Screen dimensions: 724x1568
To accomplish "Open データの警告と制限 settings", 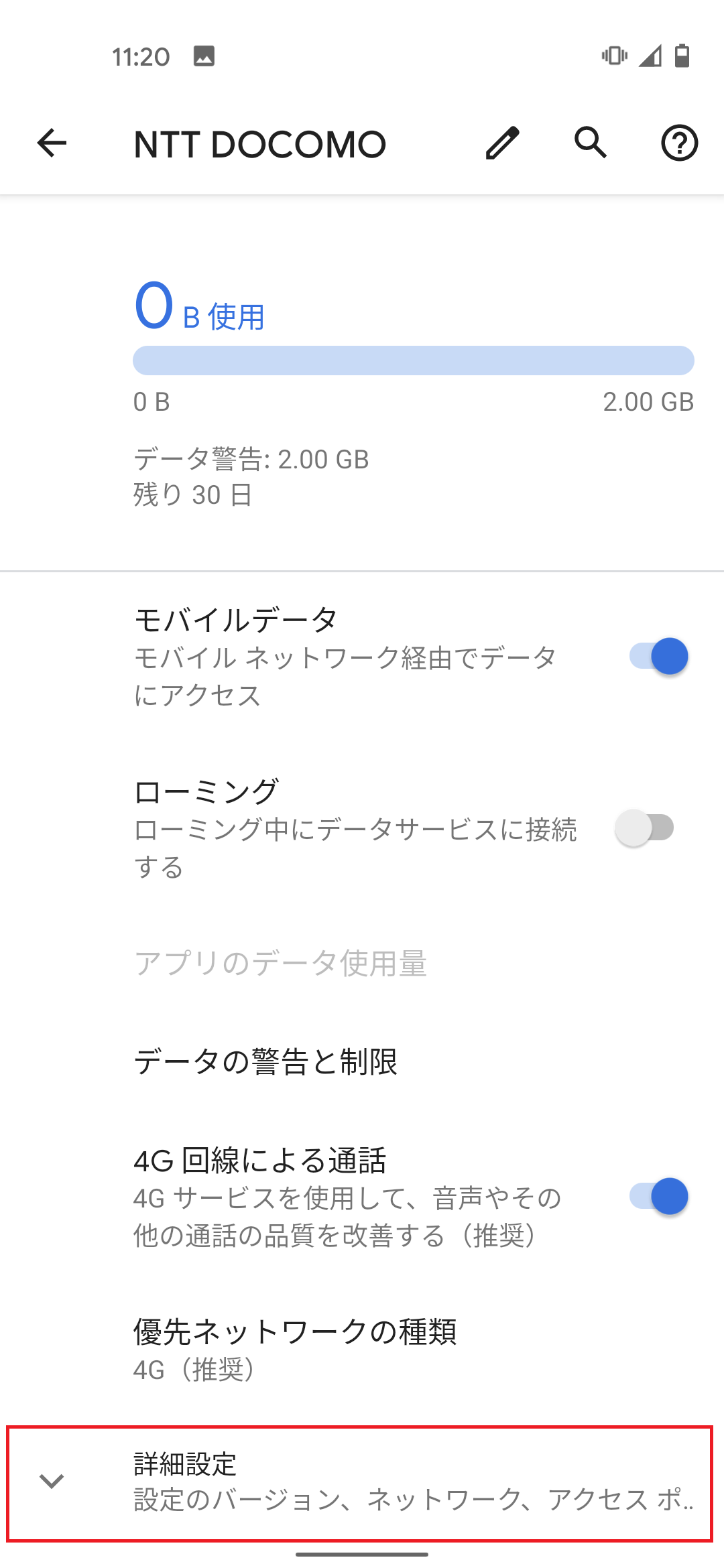I will tap(267, 1063).
